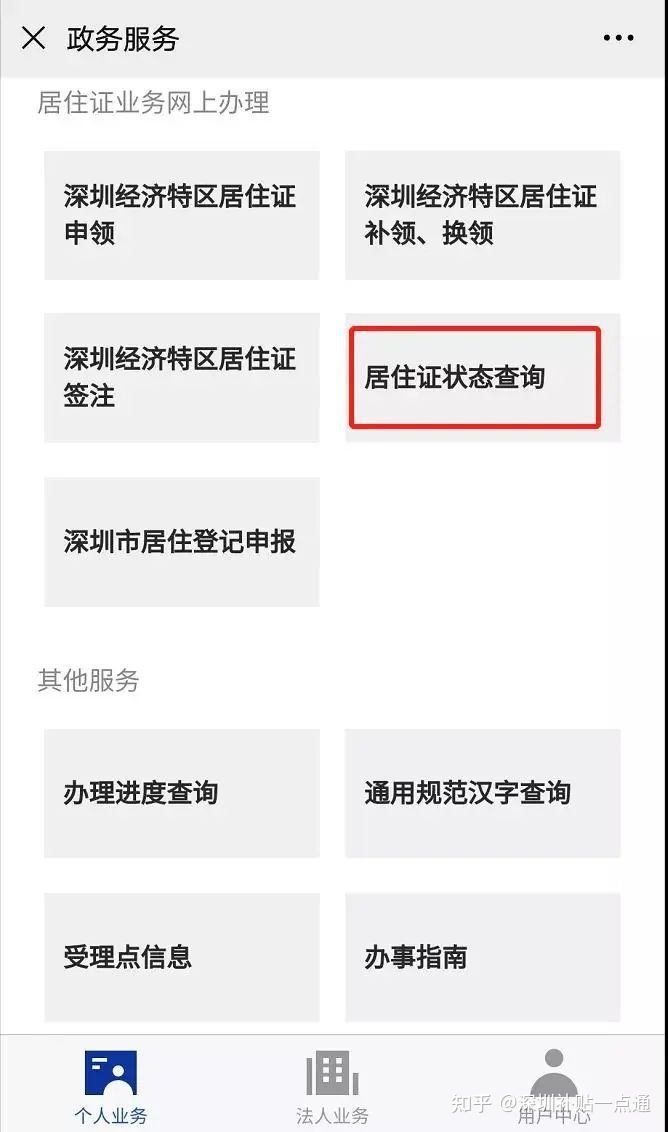Viewport: 668px width, 1132px height.
Task: Tap 居住证状态查询
Action: point(482,378)
